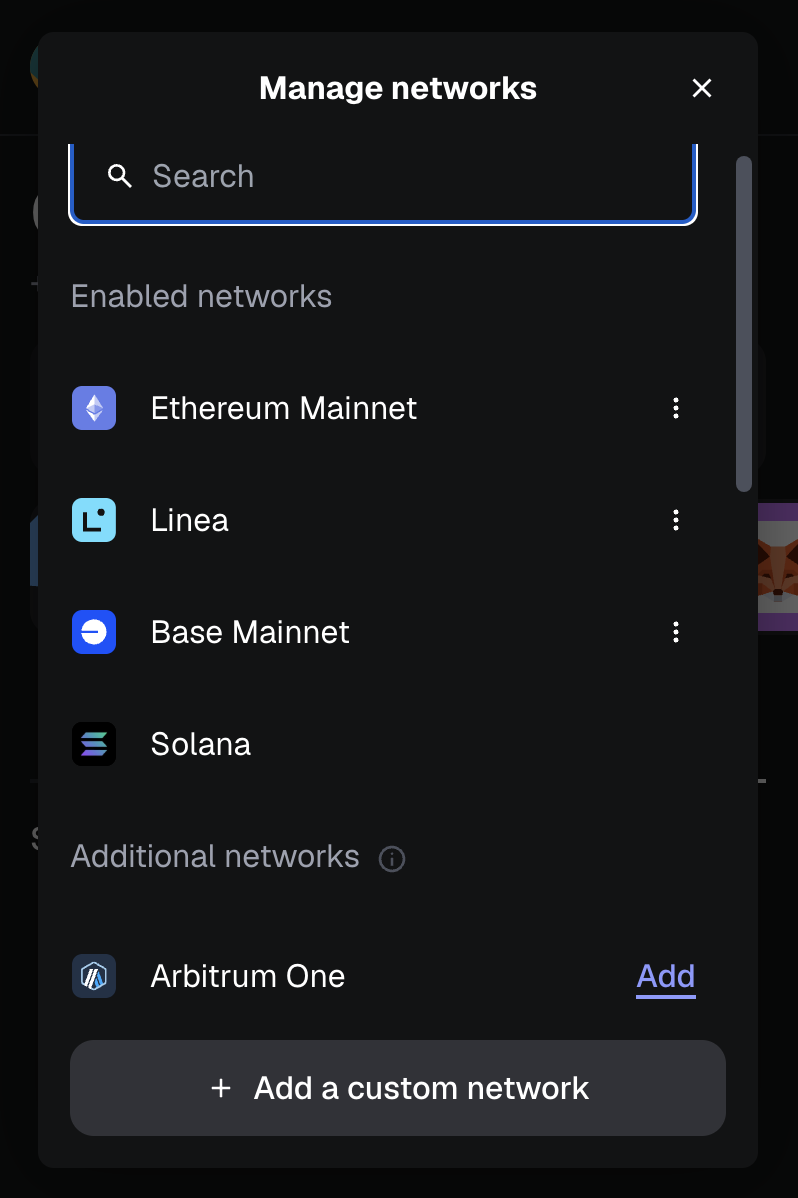Image resolution: width=798 pixels, height=1198 pixels.
Task: Select the Ethereum Mainnet network icon
Action: pos(93,408)
